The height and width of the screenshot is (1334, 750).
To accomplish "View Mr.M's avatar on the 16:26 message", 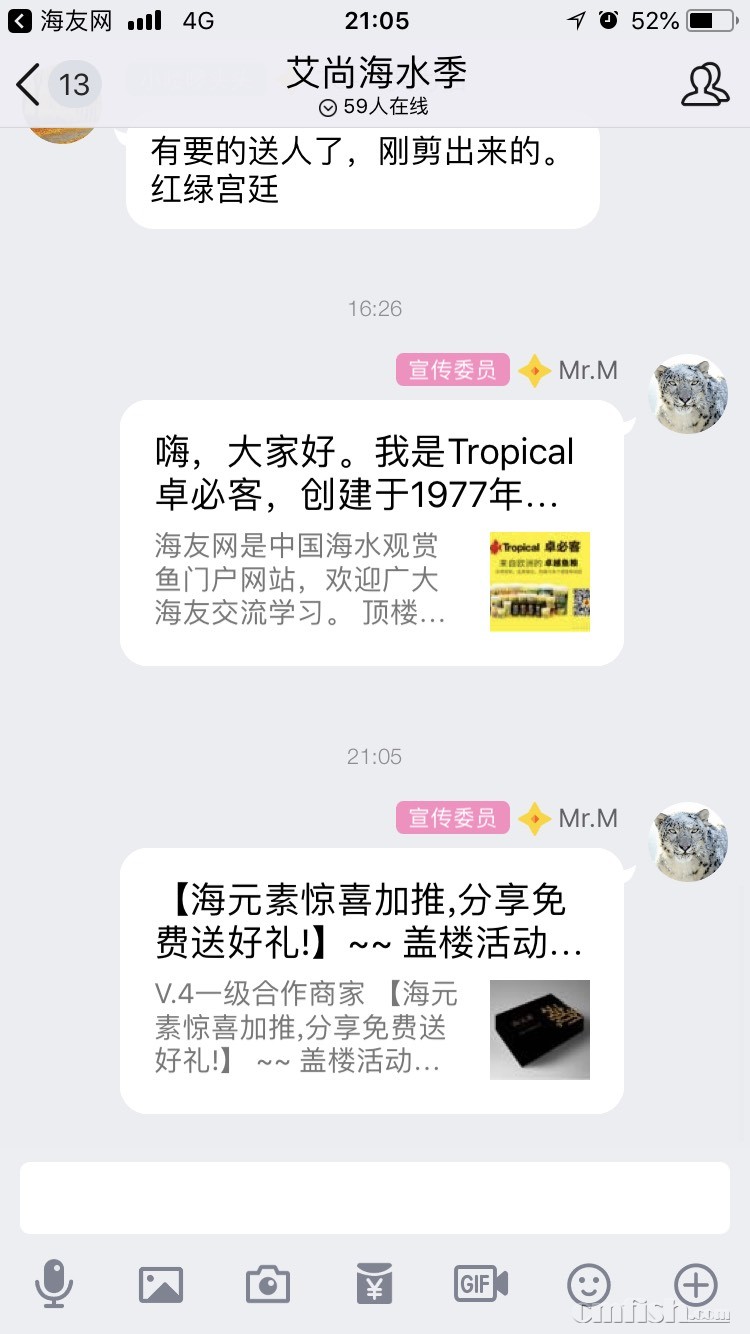I will tap(686, 393).
